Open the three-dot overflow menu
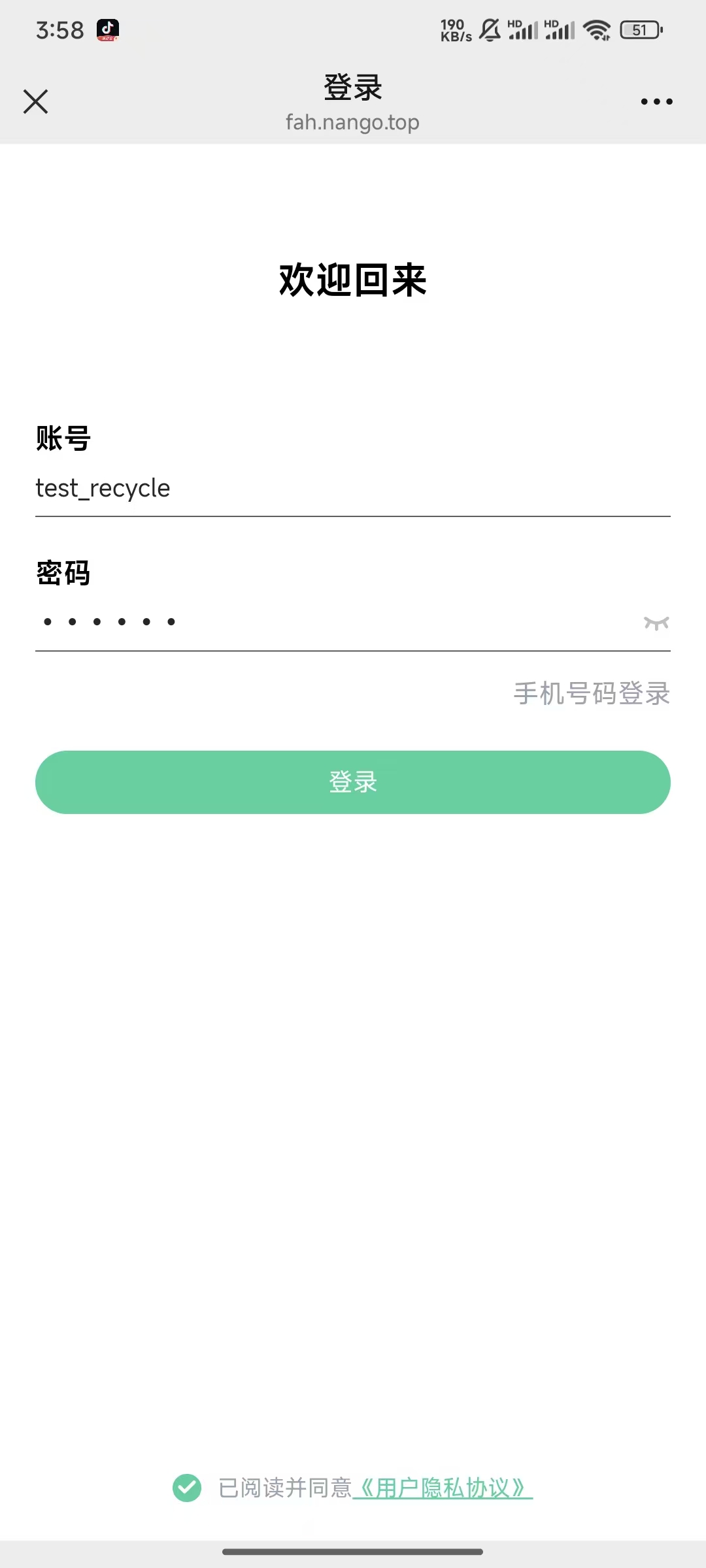The image size is (706, 1568). 656,102
